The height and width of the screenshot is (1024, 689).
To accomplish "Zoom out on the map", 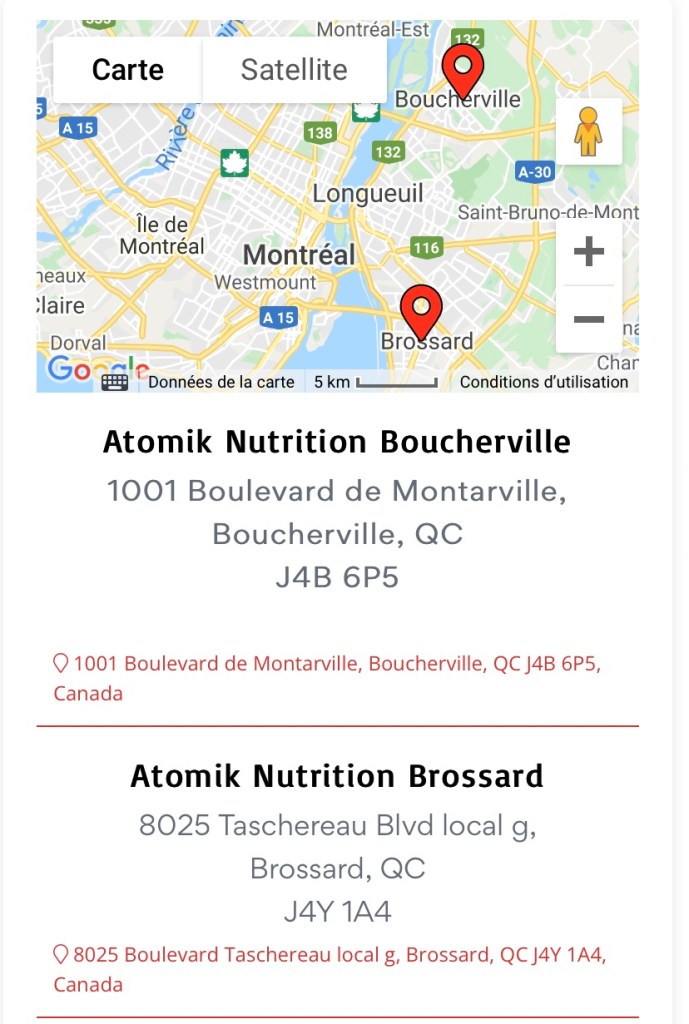I will click(x=588, y=319).
